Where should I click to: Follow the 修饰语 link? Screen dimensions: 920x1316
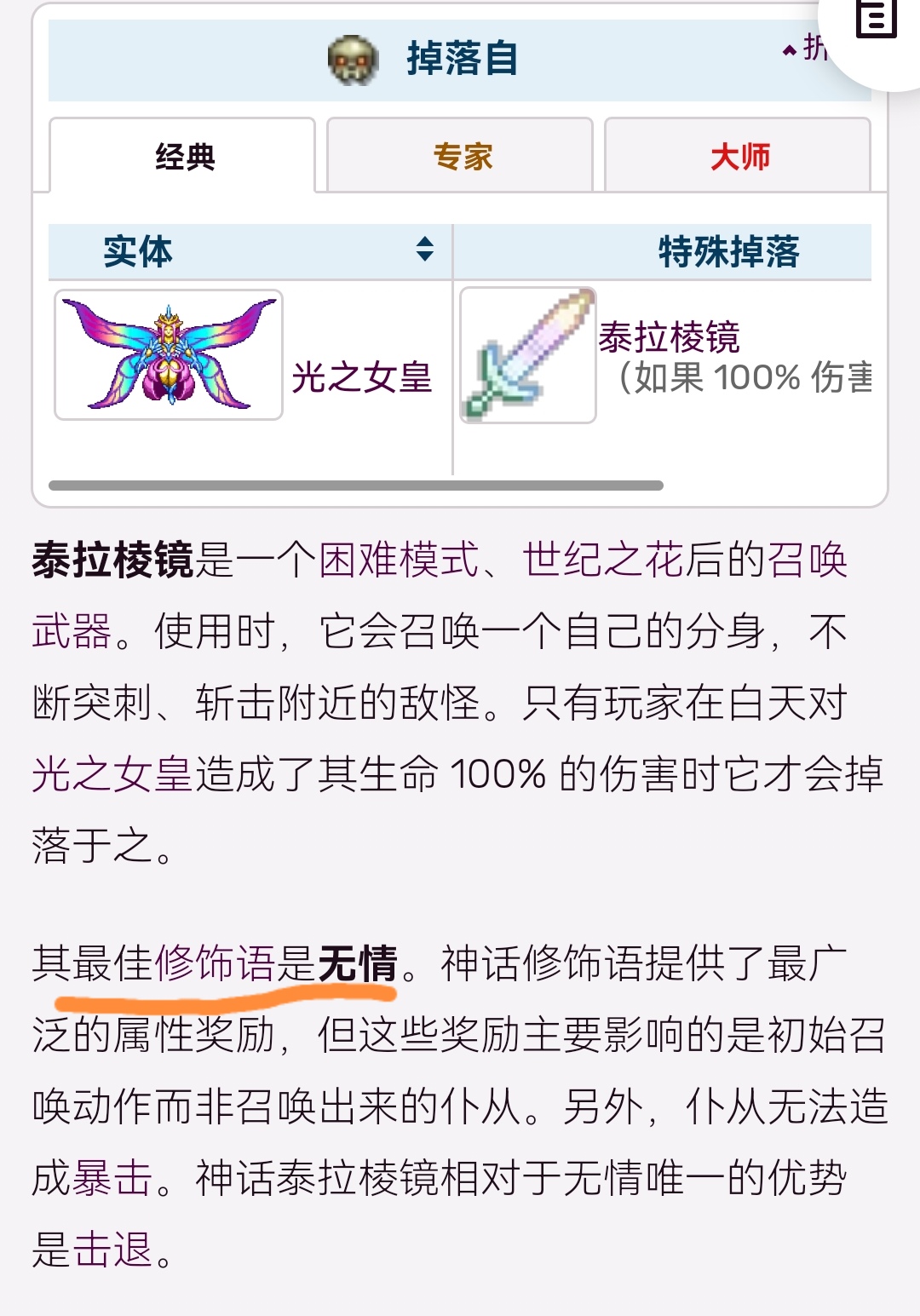215,964
